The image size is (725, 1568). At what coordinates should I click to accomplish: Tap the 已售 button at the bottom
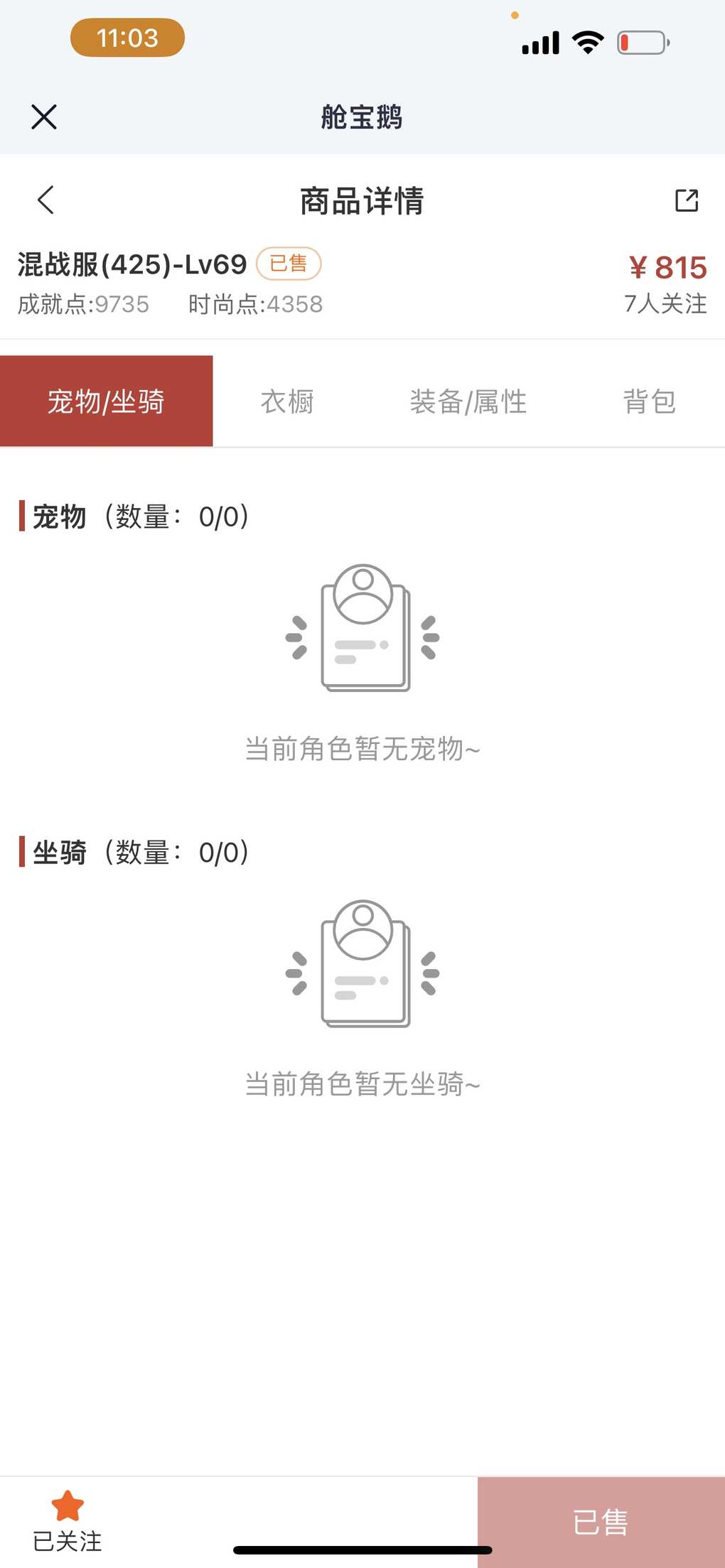click(x=601, y=1522)
